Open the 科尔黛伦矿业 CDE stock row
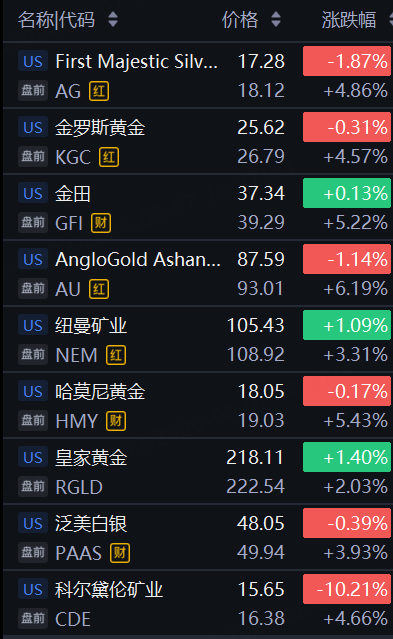 [x=198, y=604]
